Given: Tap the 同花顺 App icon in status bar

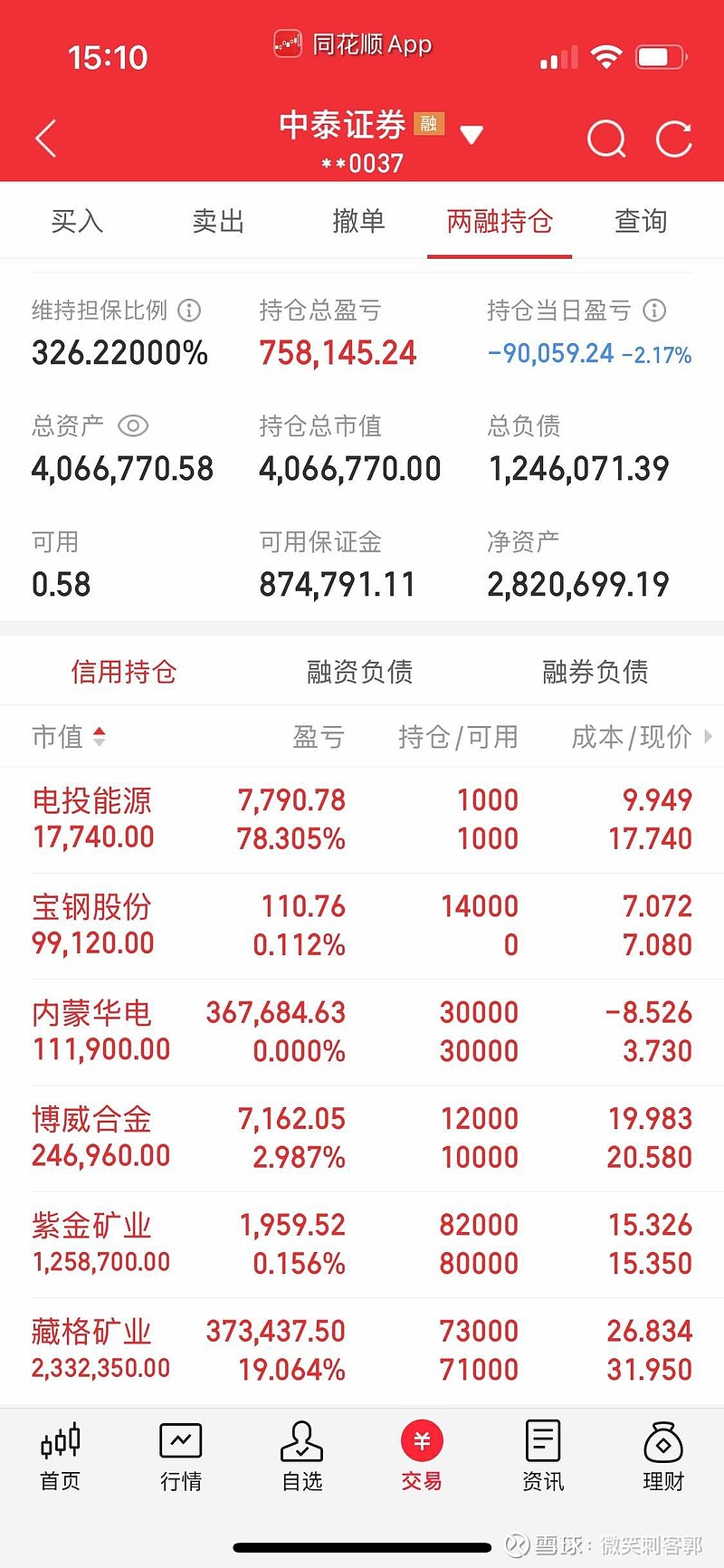Looking at the screenshot, I should (x=287, y=43).
